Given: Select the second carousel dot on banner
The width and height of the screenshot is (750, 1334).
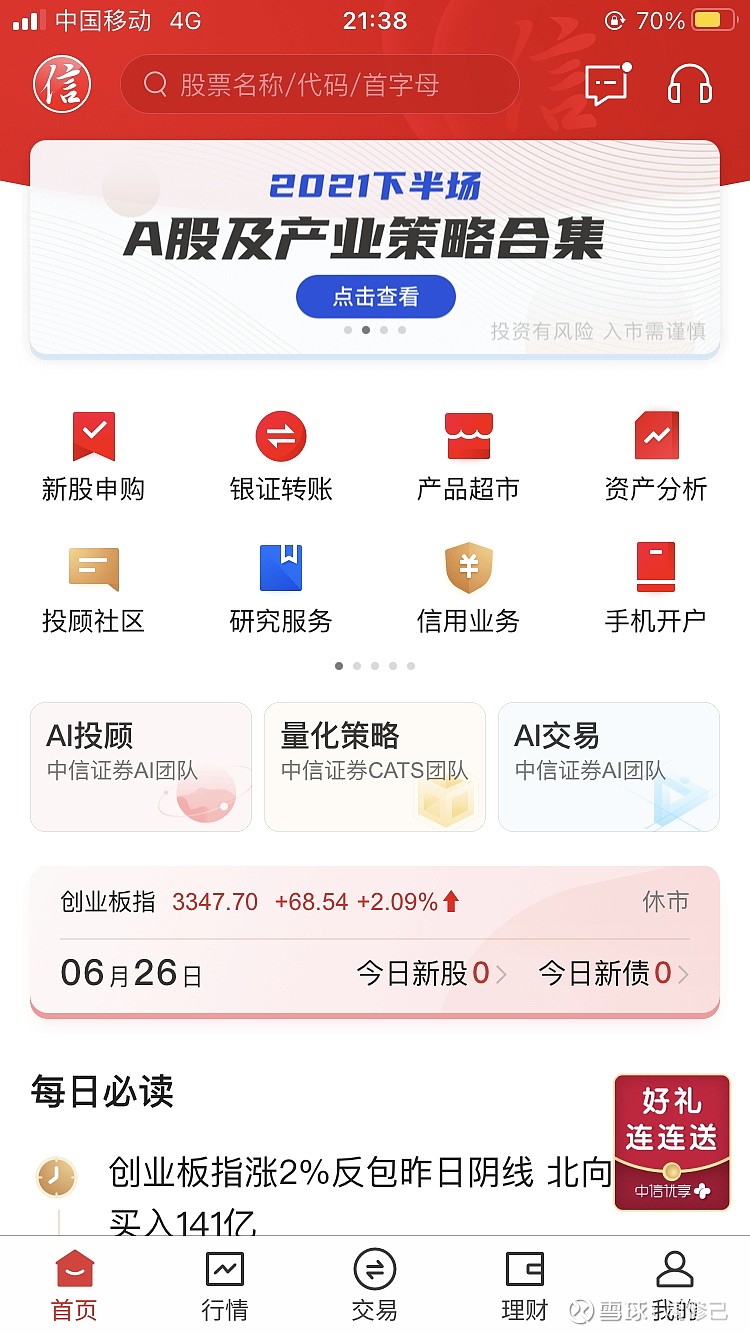Looking at the screenshot, I should pos(365,330).
